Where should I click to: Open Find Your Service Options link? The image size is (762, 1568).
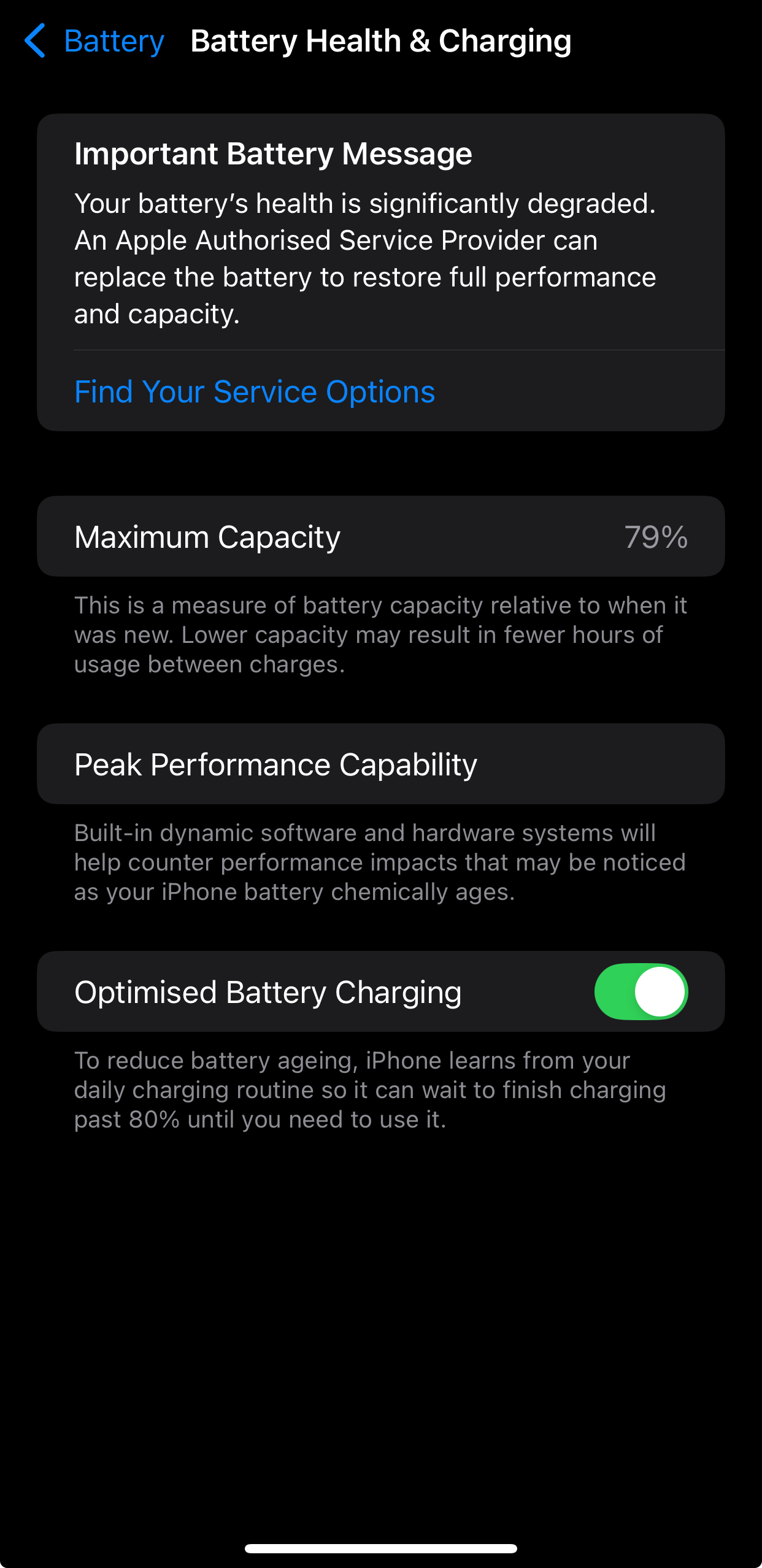pyautogui.click(x=255, y=391)
